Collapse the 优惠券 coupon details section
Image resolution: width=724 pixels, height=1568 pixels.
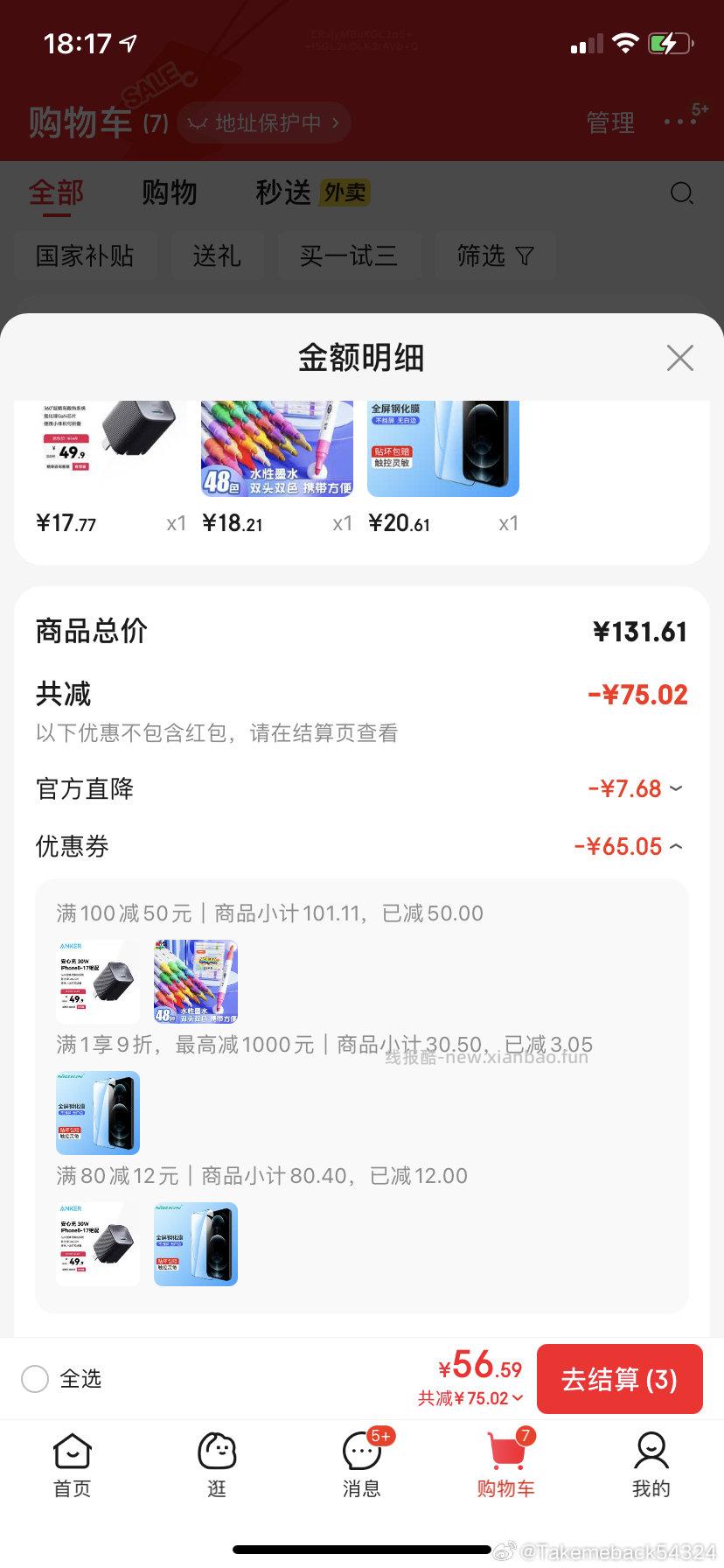(675, 846)
